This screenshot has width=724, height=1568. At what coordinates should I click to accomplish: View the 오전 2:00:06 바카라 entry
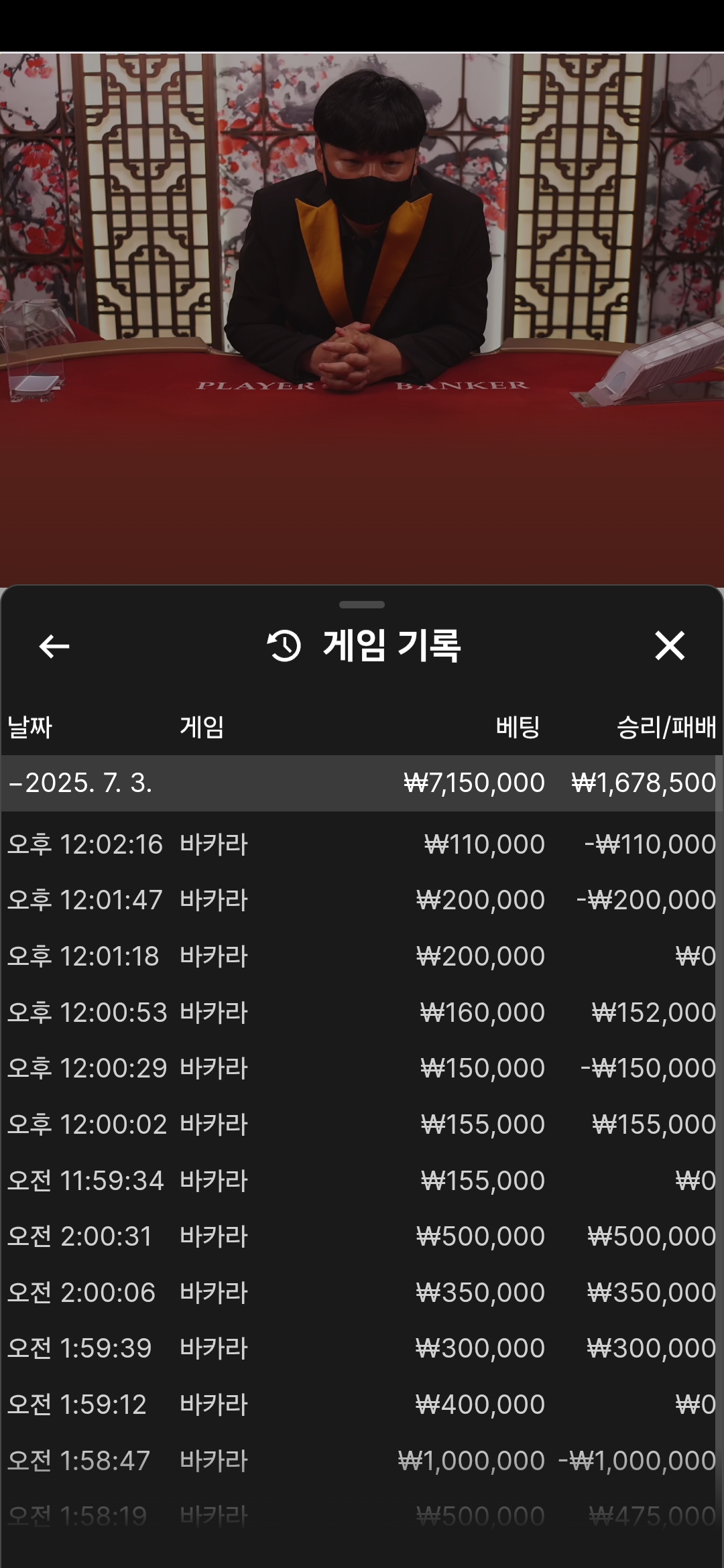[x=362, y=1293]
